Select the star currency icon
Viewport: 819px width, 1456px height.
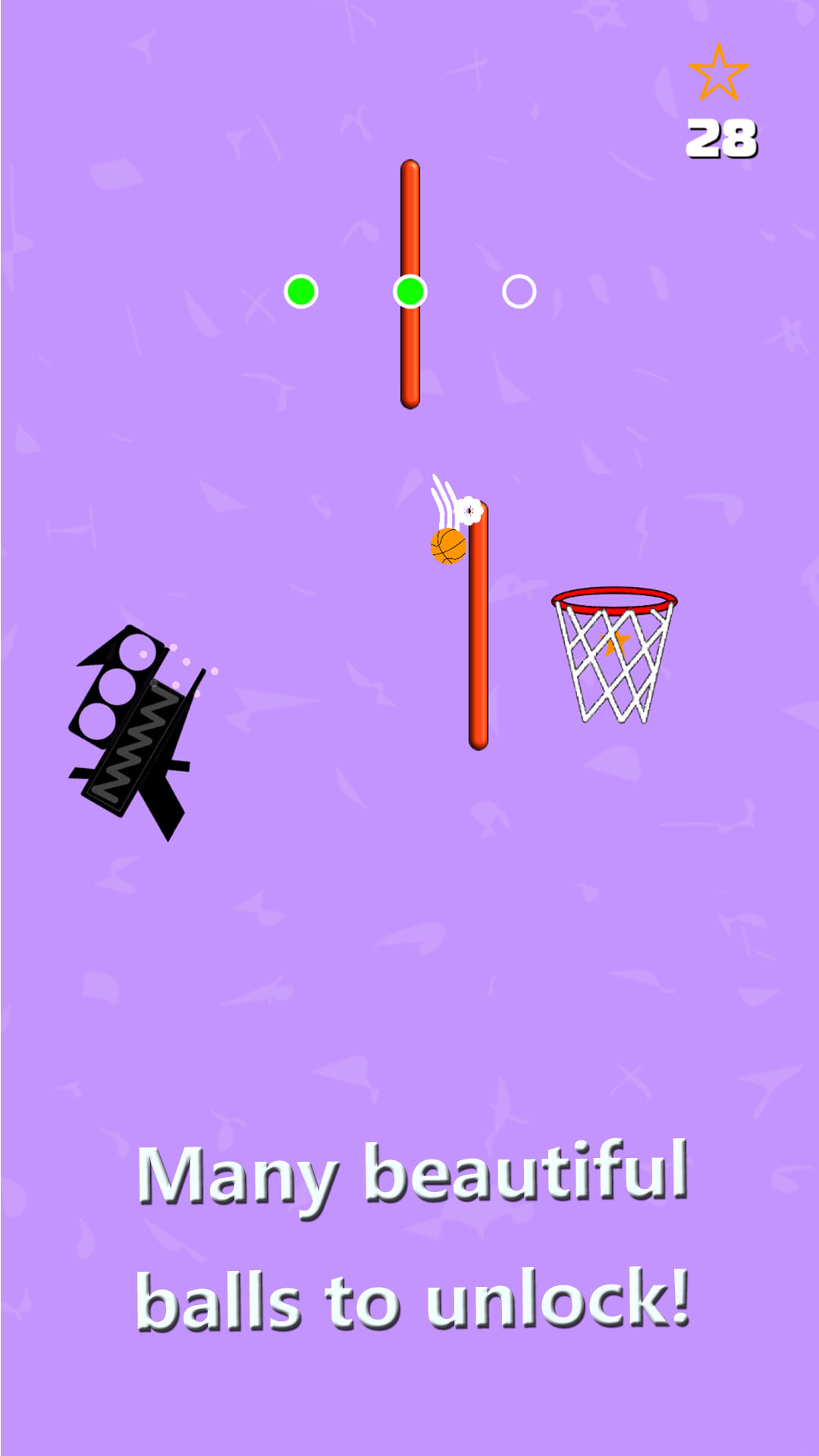coord(720,72)
